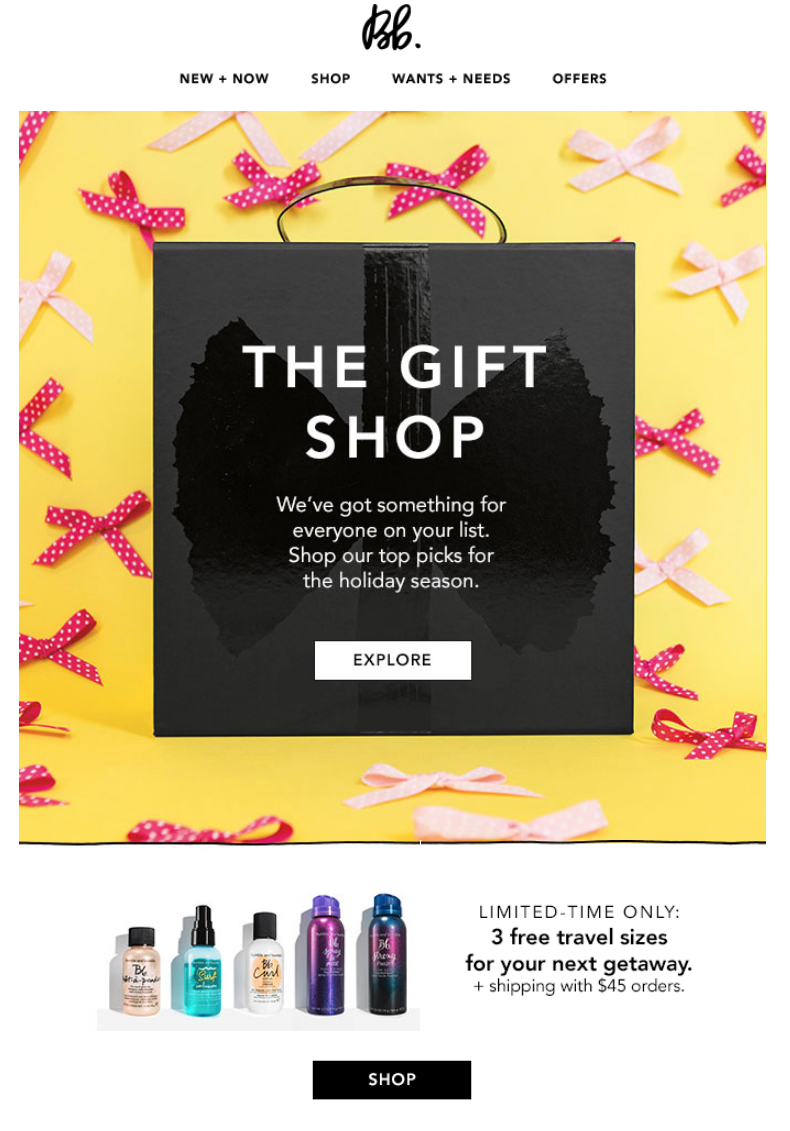Image resolution: width=790 pixels, height=1131 pixels.
Task: Tap the black SHOP button
Action: pyautogui.click(x=391, y=1080)
